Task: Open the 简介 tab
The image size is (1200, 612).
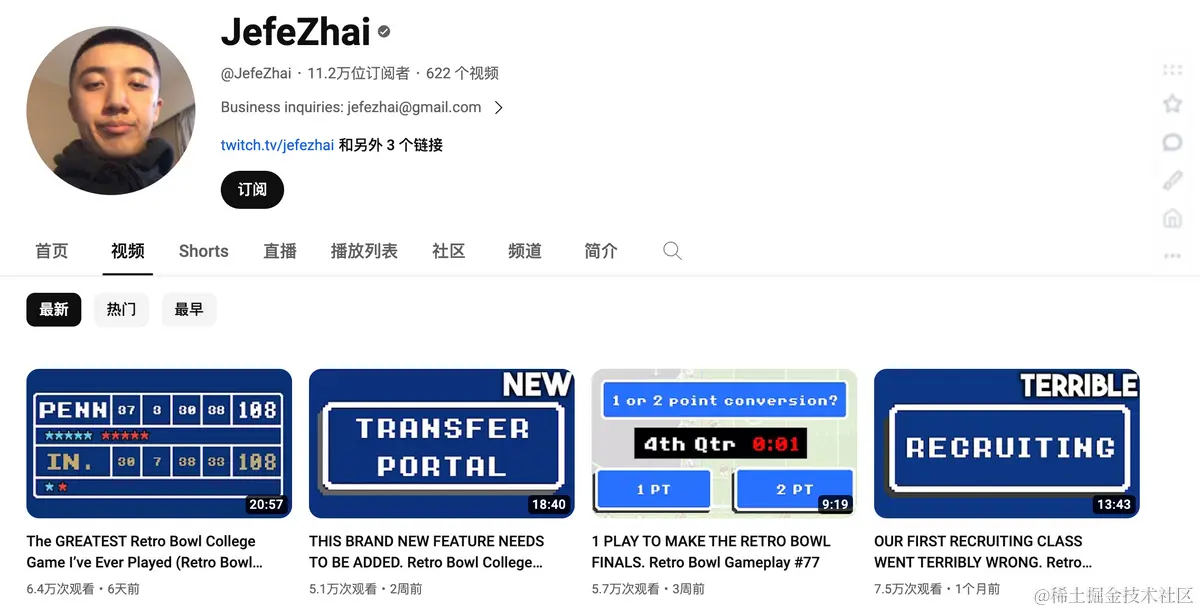Action: point(601,251)
